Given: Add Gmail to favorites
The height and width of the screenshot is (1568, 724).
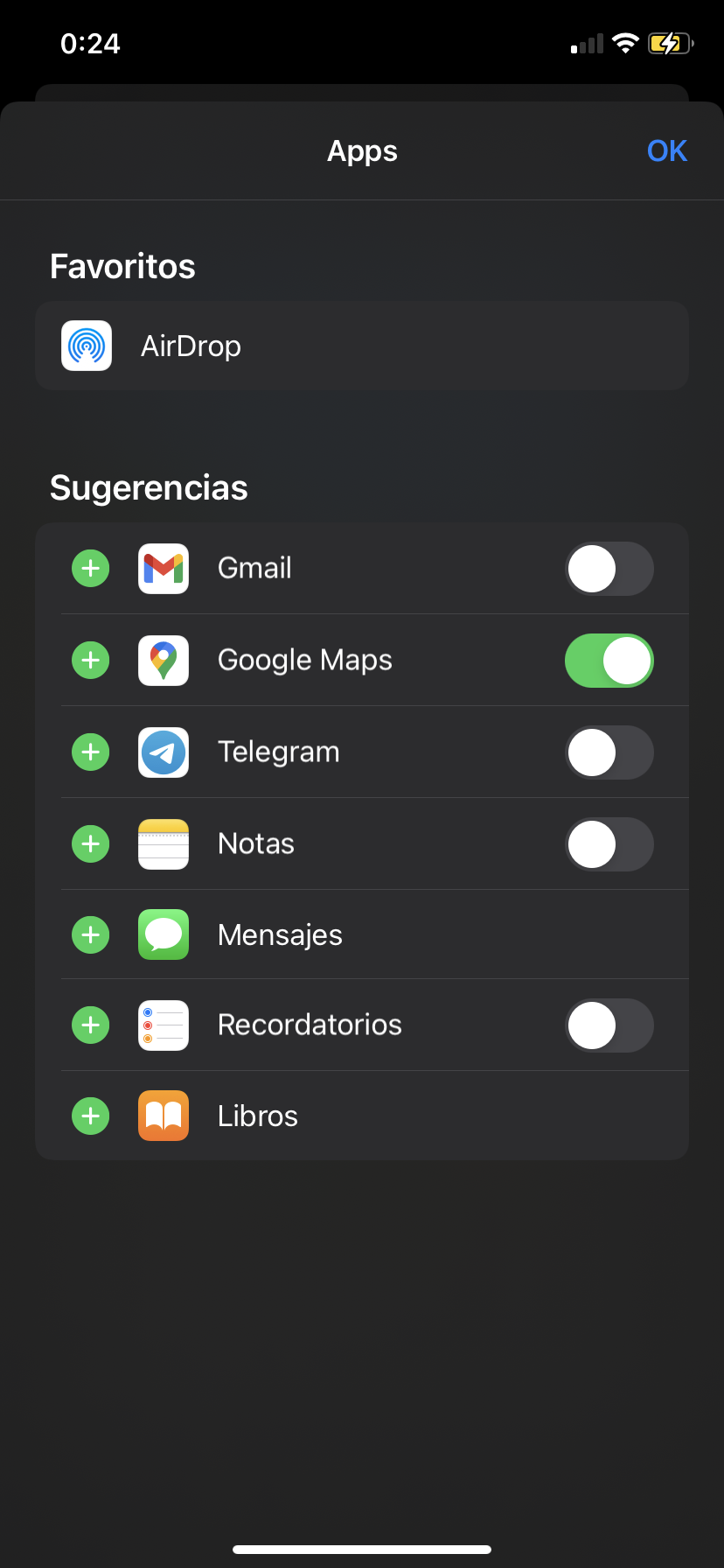Looking at the screenshot, I should pyautogui.click(x=90, y=568).
